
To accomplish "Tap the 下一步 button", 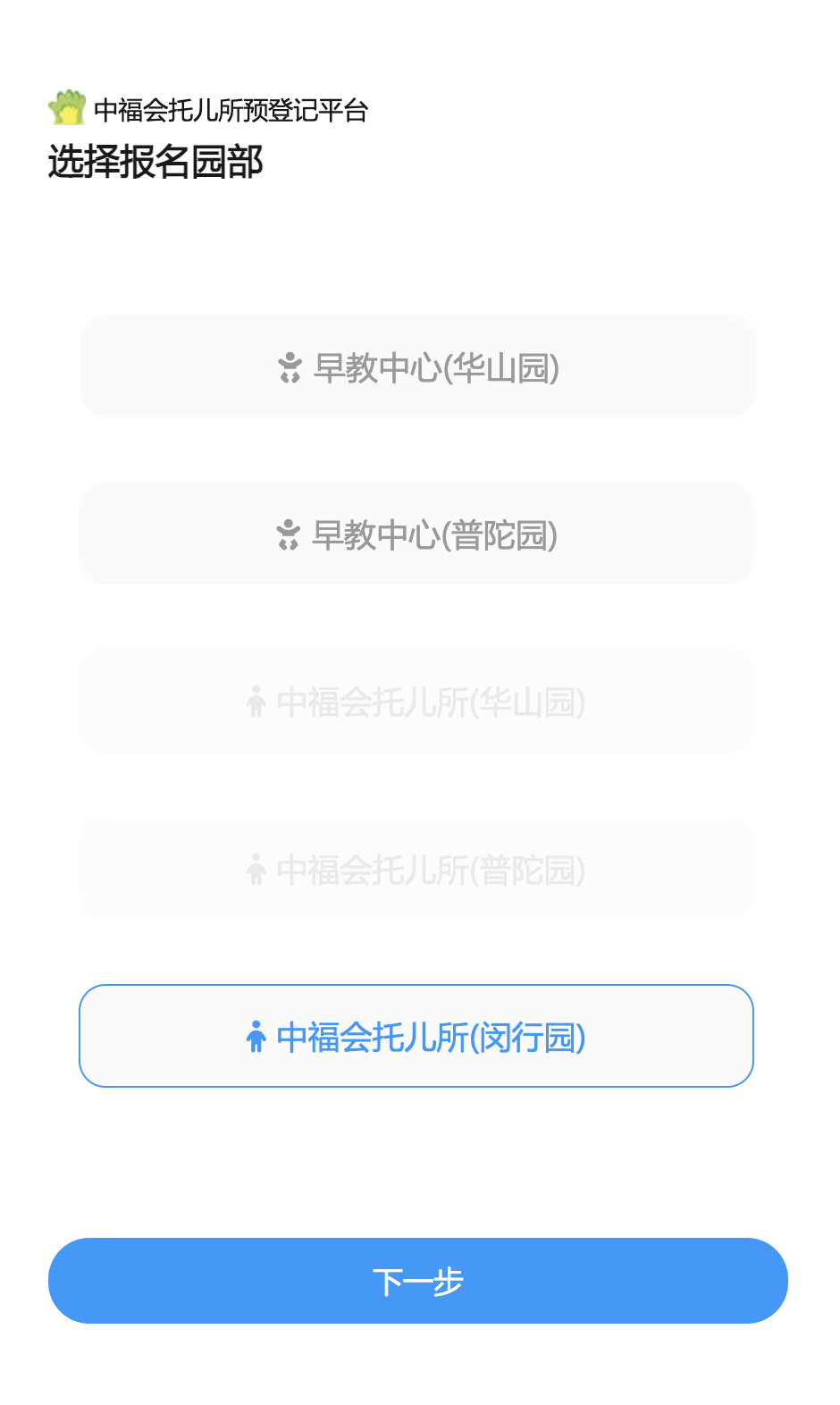I will pos(418,1281).
